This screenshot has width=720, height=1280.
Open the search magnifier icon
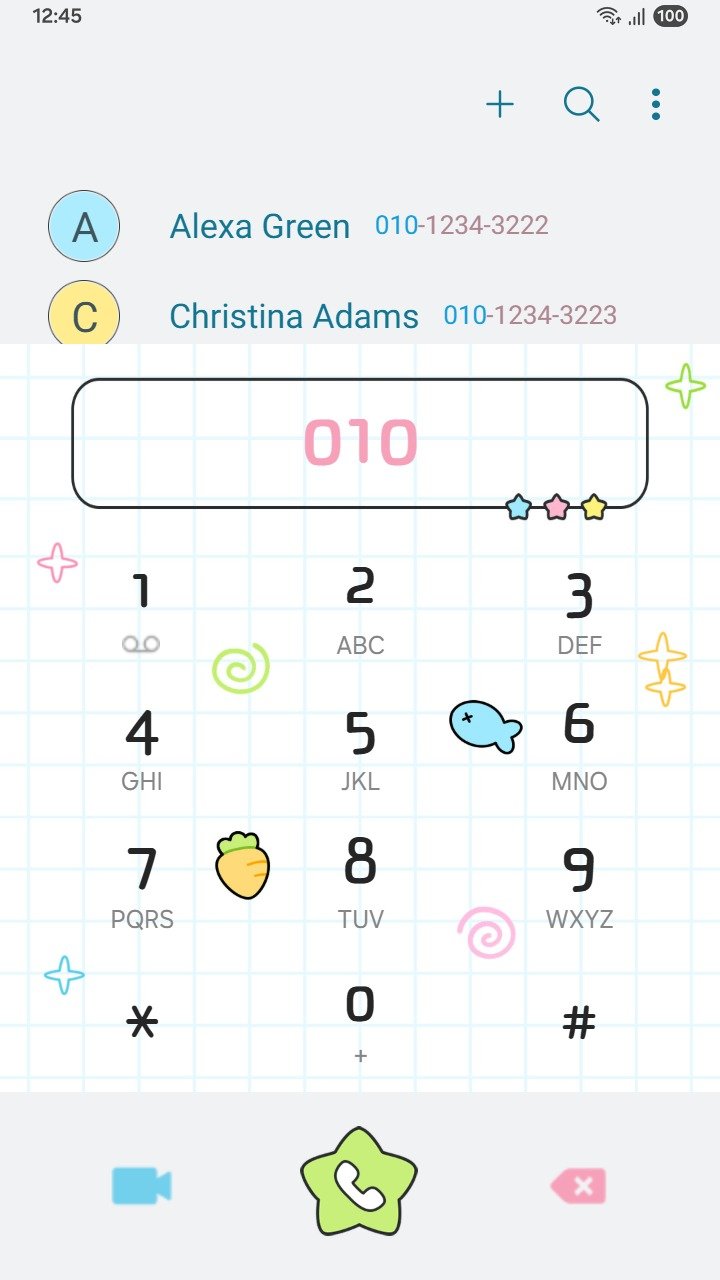tap(581, 104)
